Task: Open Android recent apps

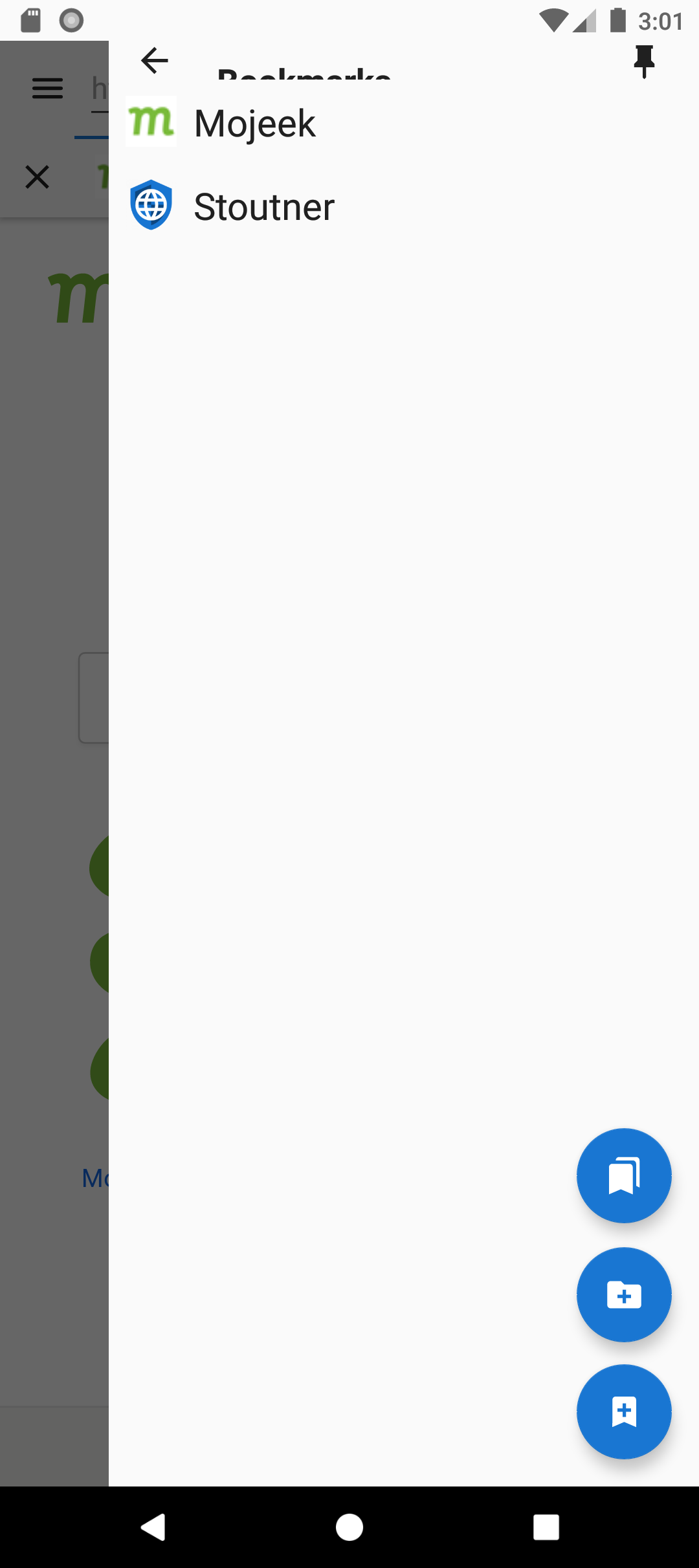Action: (x=546, y=1527)
